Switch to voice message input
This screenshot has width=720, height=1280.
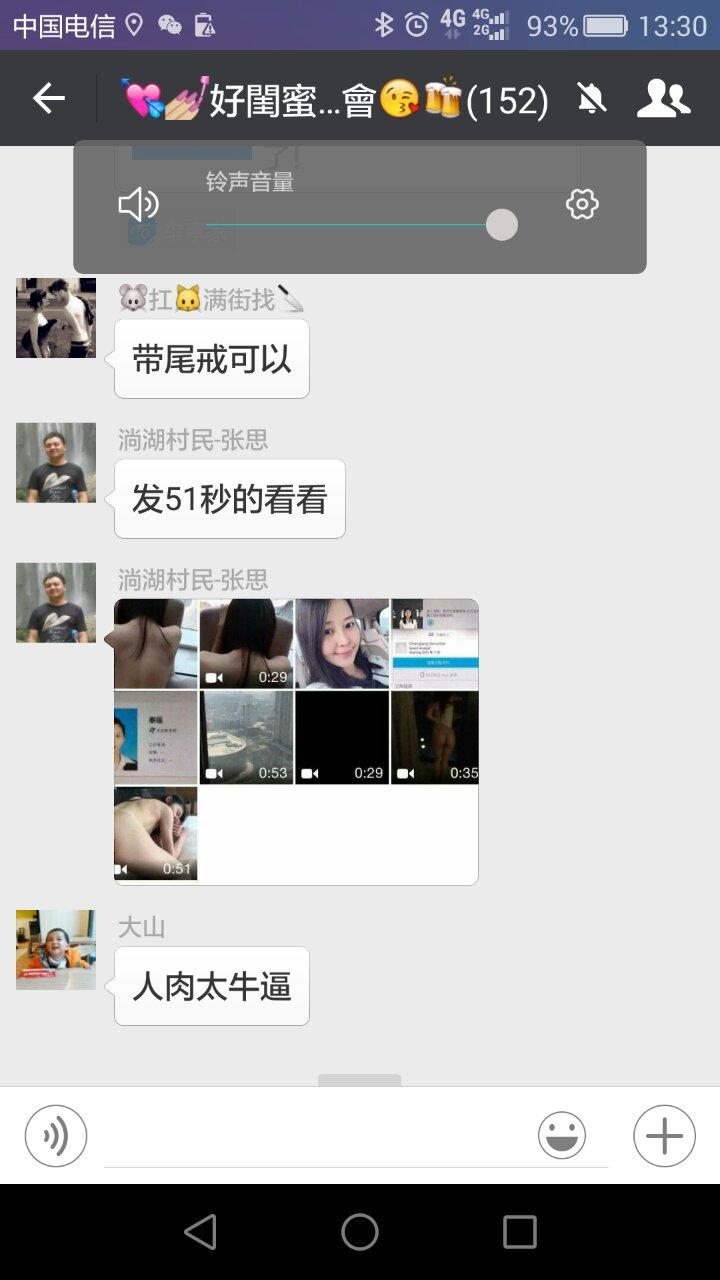tap(56, 1136)
